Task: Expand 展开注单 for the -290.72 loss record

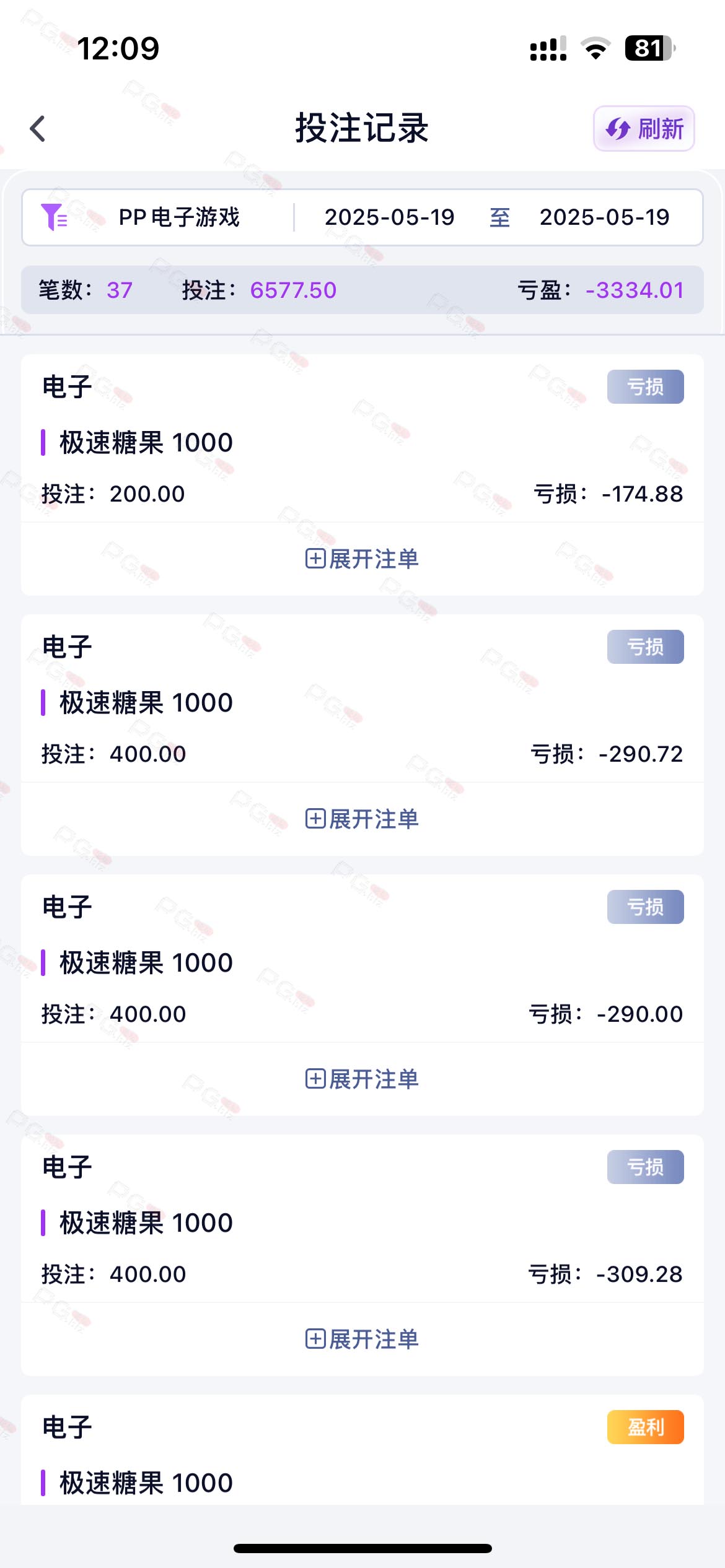Action: tap(362, 819)
